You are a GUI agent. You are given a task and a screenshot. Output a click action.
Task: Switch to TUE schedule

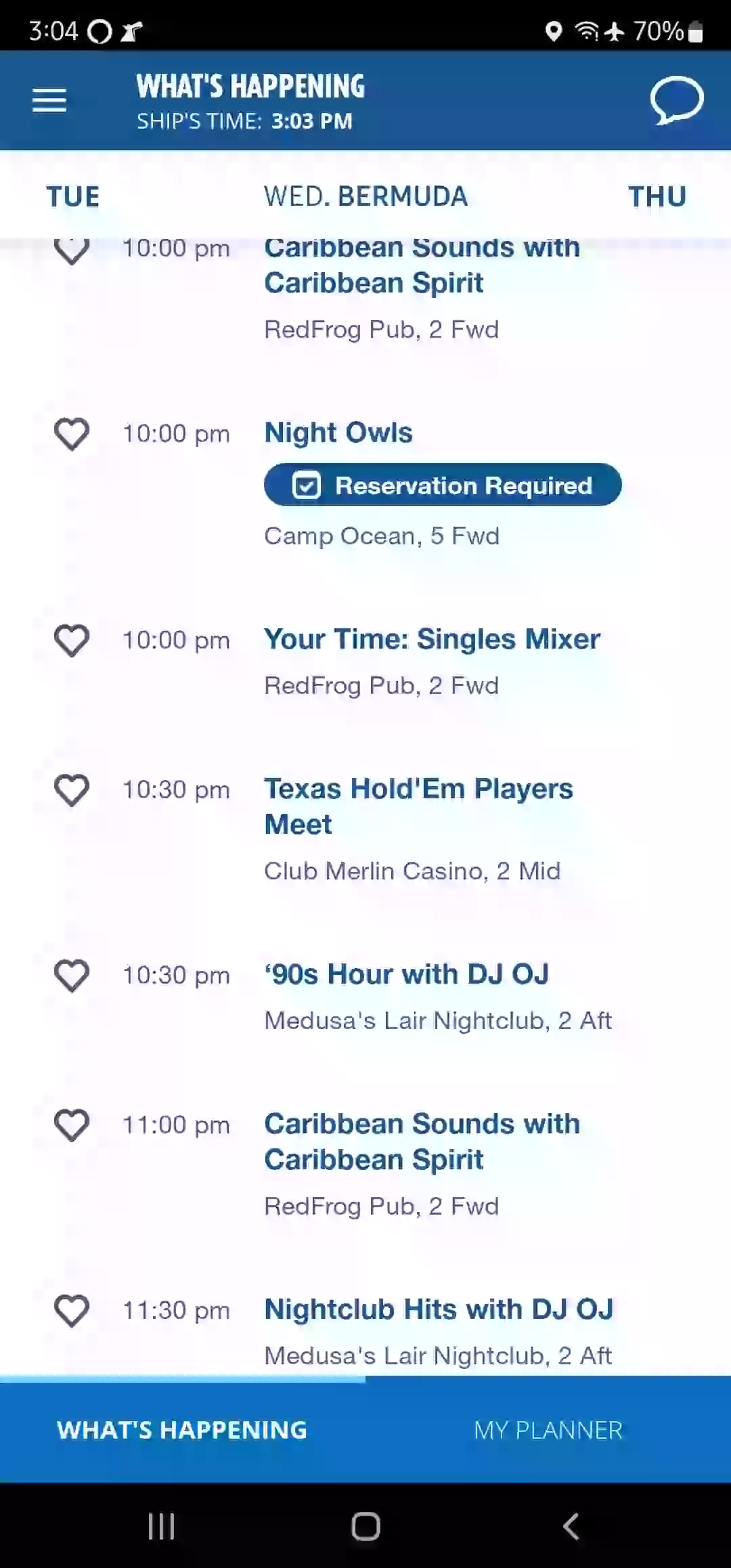tap(73, 197)
